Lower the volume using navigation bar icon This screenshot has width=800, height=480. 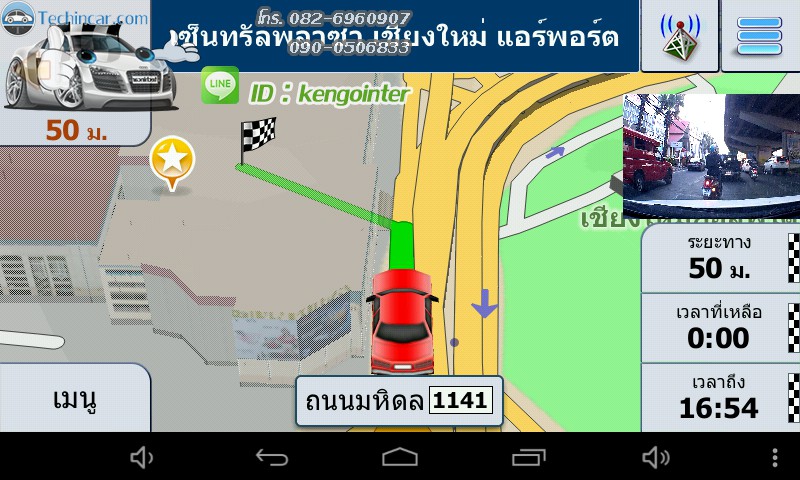point(141,458)
